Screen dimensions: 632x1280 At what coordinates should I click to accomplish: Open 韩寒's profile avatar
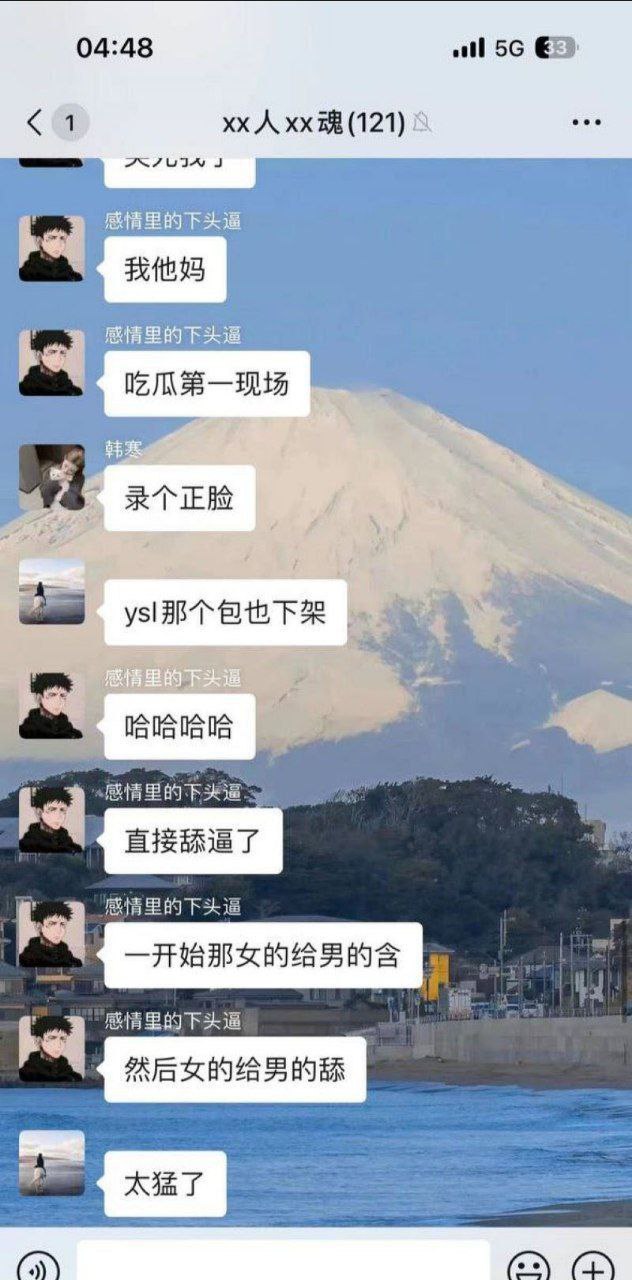tap(52, 477)
